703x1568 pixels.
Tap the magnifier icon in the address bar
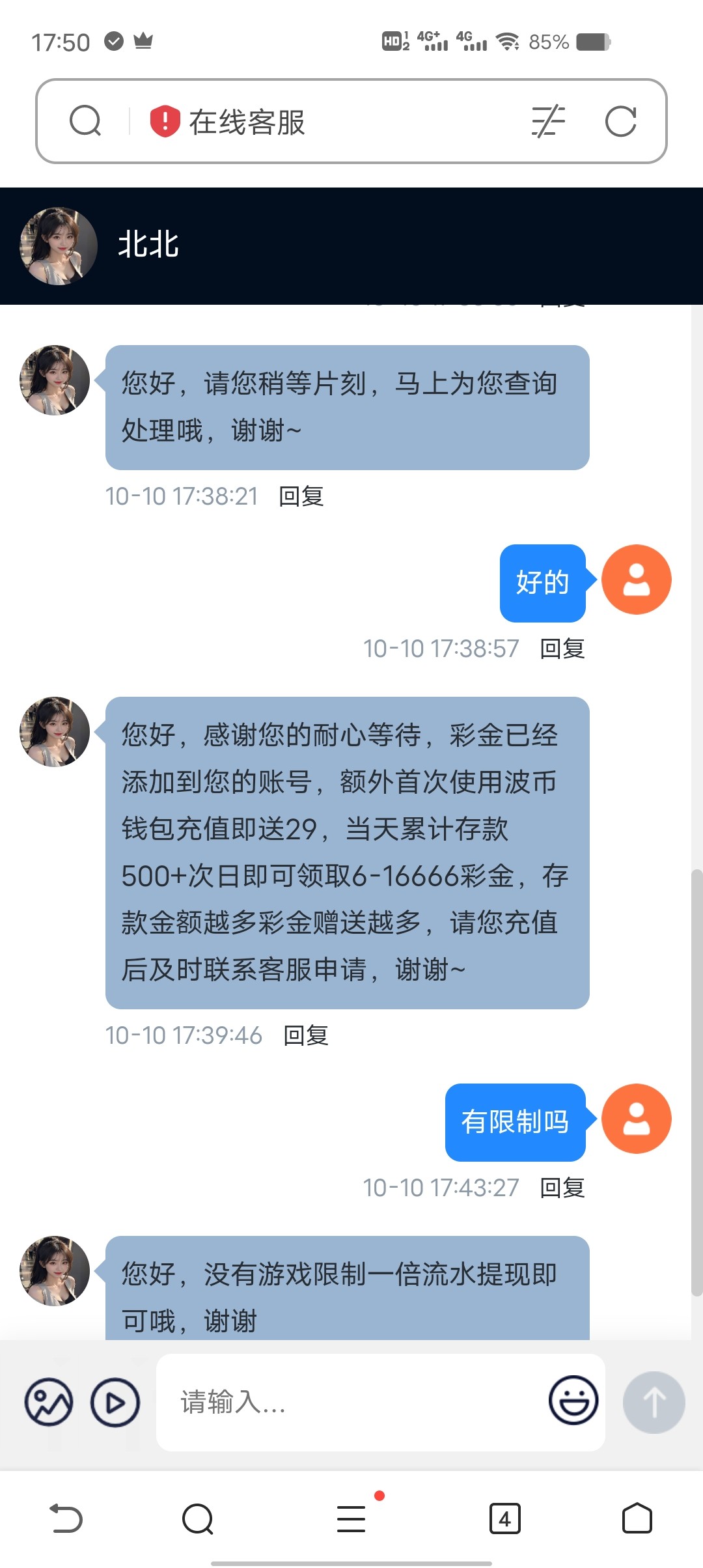pyautogui.click(x=85, y=121)
